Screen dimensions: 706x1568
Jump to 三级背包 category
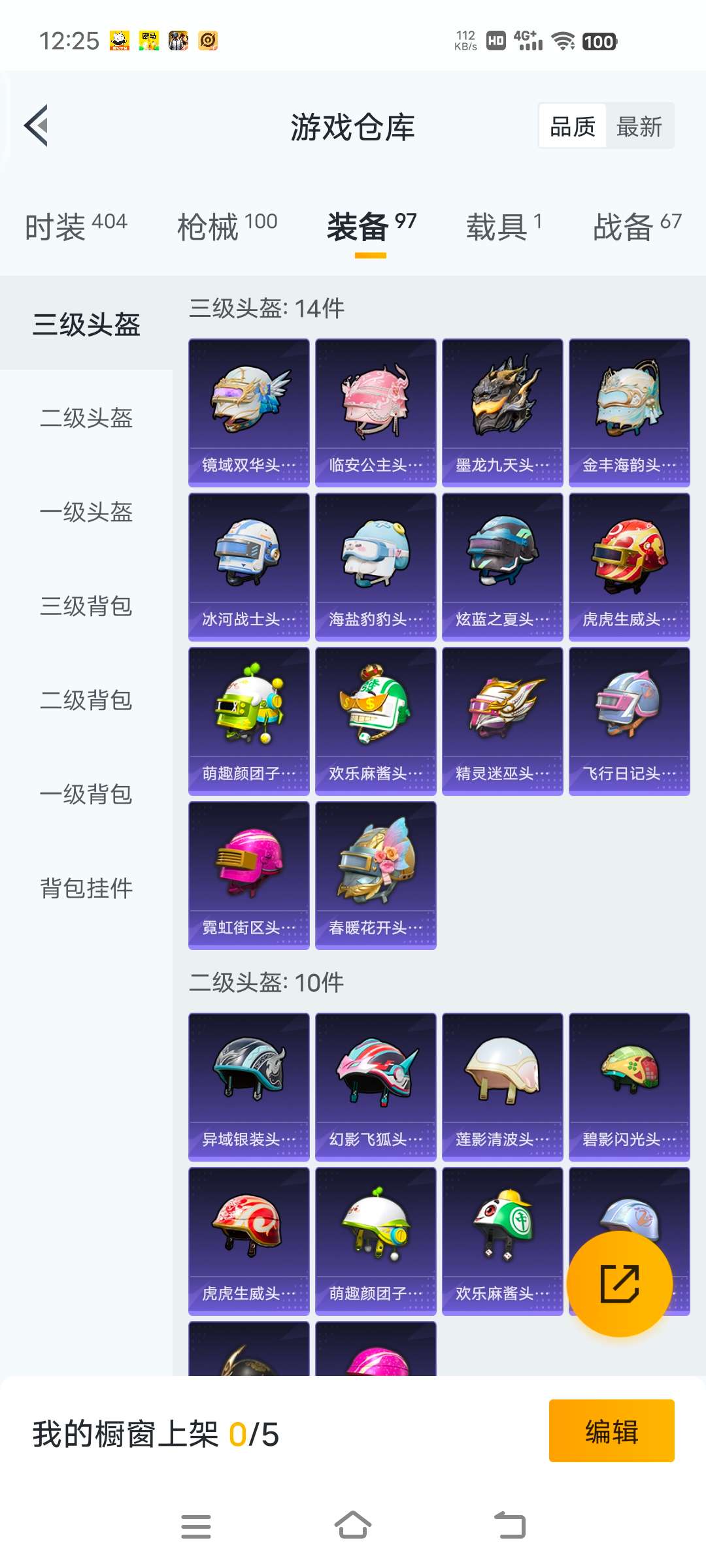coord(86,606)
